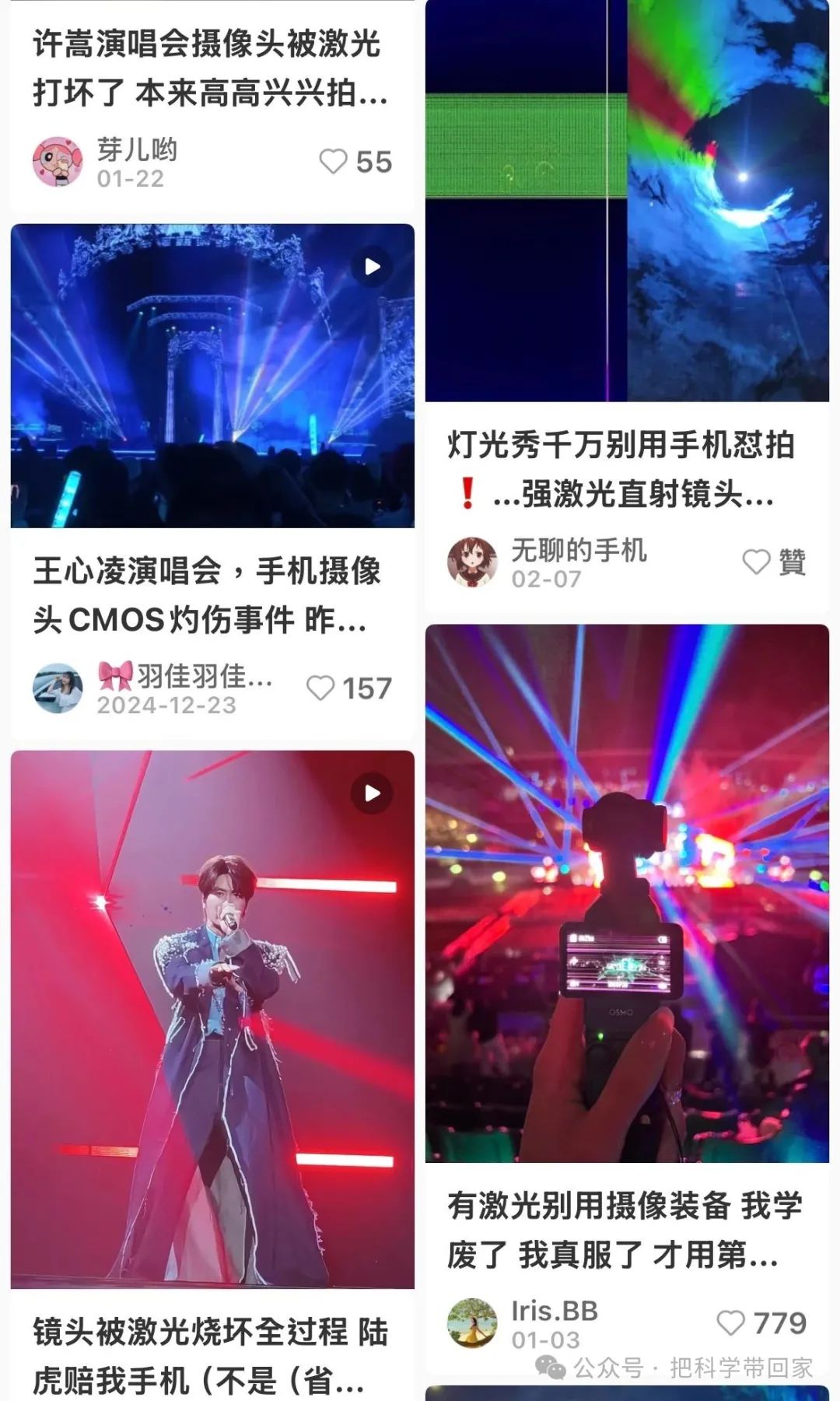Image resolution: width=840 pixels, height=1401 pixels.
Task: View 芽儿哟's profile avatar
Action: [58, 162]
